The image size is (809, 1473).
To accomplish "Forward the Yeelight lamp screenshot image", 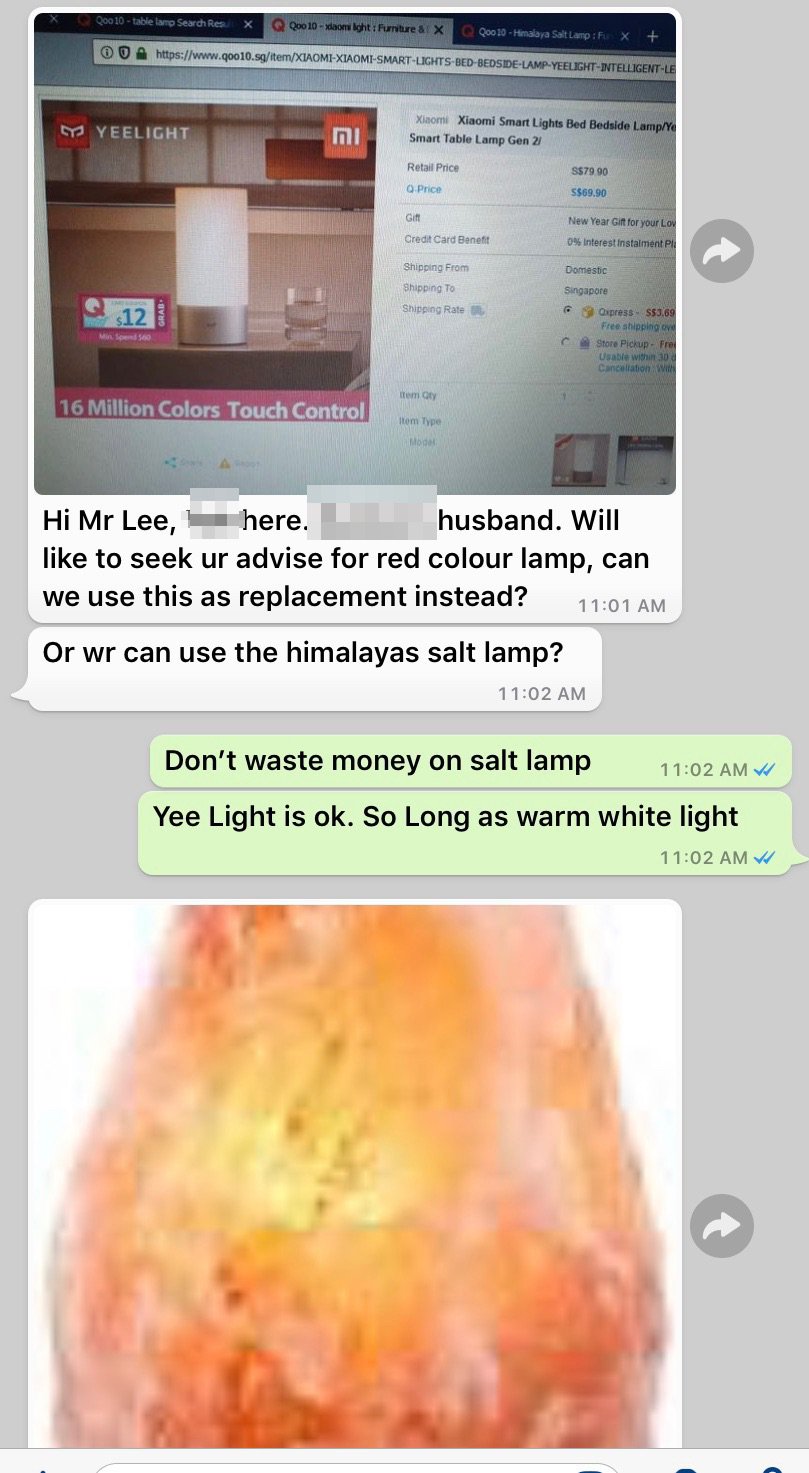I will (x=722, y=251).
